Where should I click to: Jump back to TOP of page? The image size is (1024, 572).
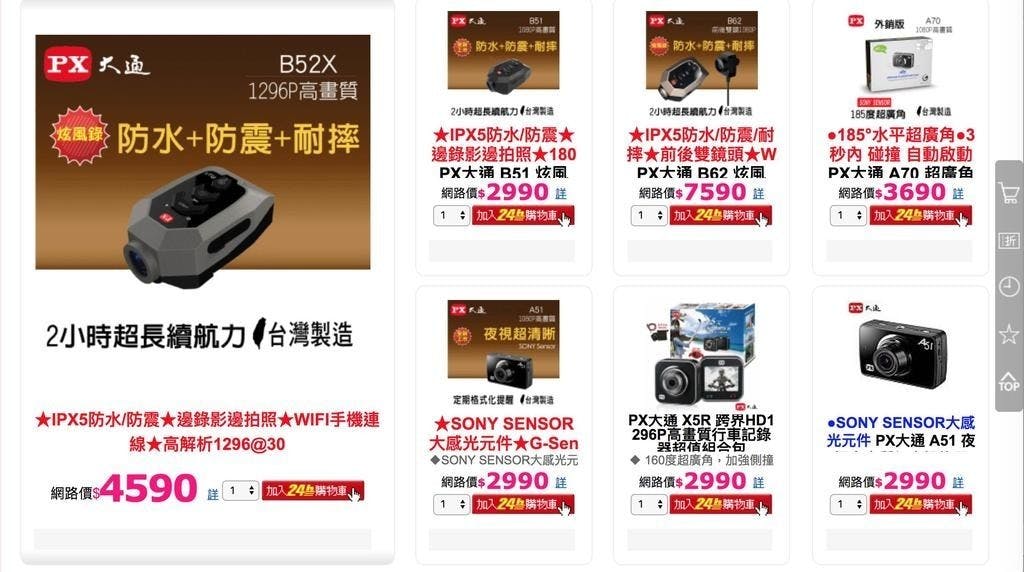(x=1008, y=381)
